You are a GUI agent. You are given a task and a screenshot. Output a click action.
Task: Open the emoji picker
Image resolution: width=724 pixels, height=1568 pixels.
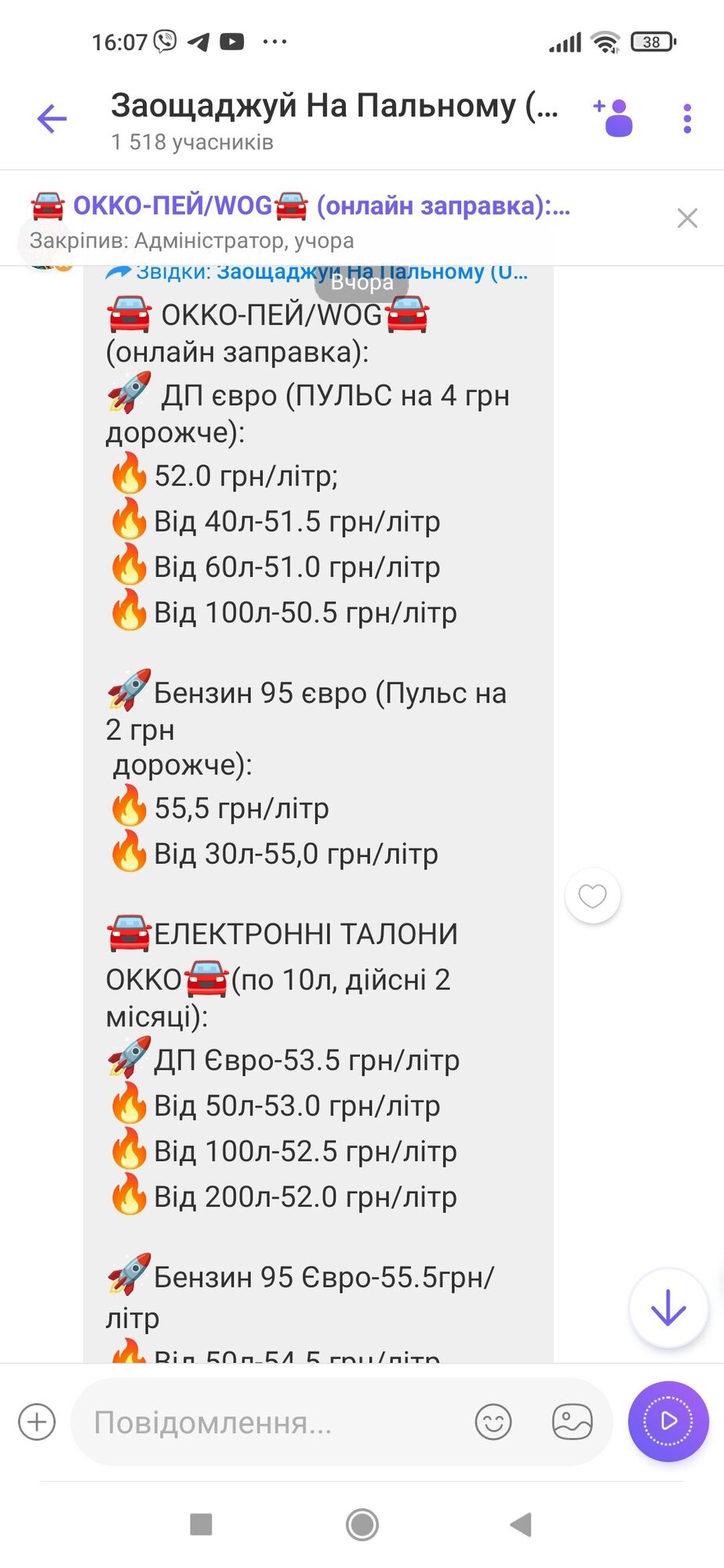click(493, 1422)
